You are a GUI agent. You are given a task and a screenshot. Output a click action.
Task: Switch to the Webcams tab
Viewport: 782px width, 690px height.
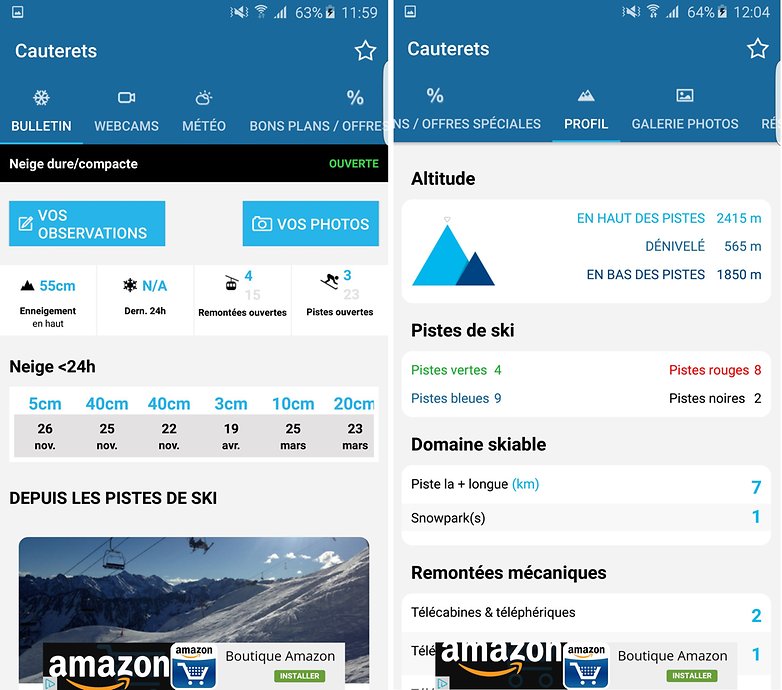[126, 112]
